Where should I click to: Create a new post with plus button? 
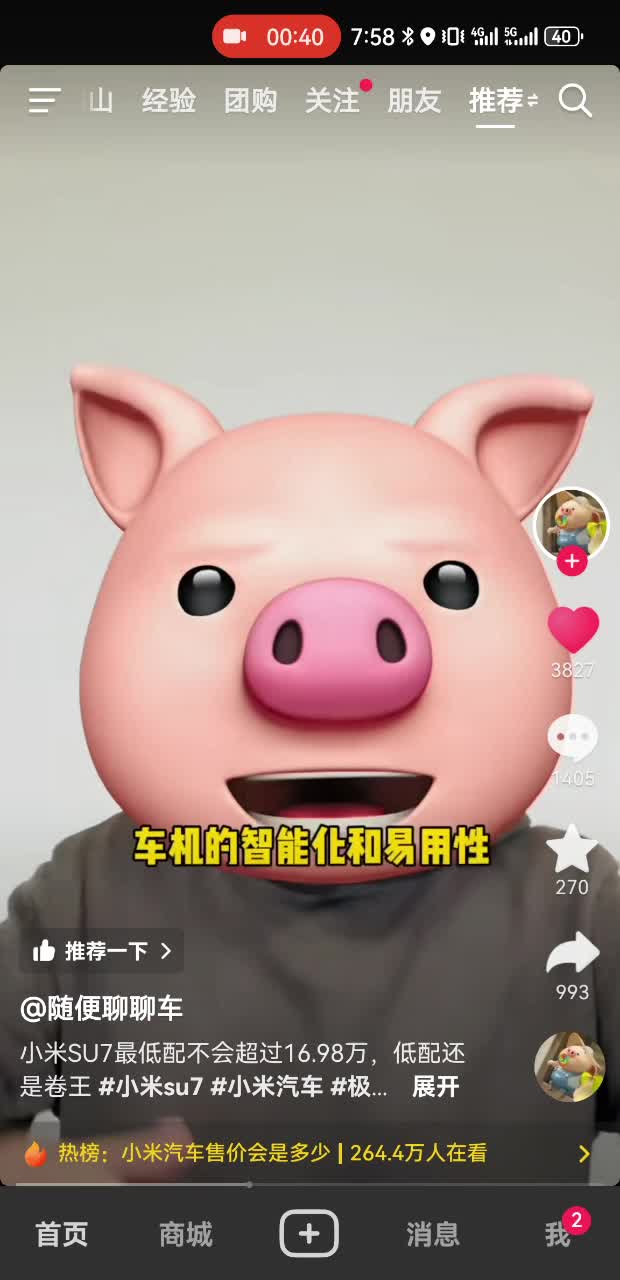309,1234
